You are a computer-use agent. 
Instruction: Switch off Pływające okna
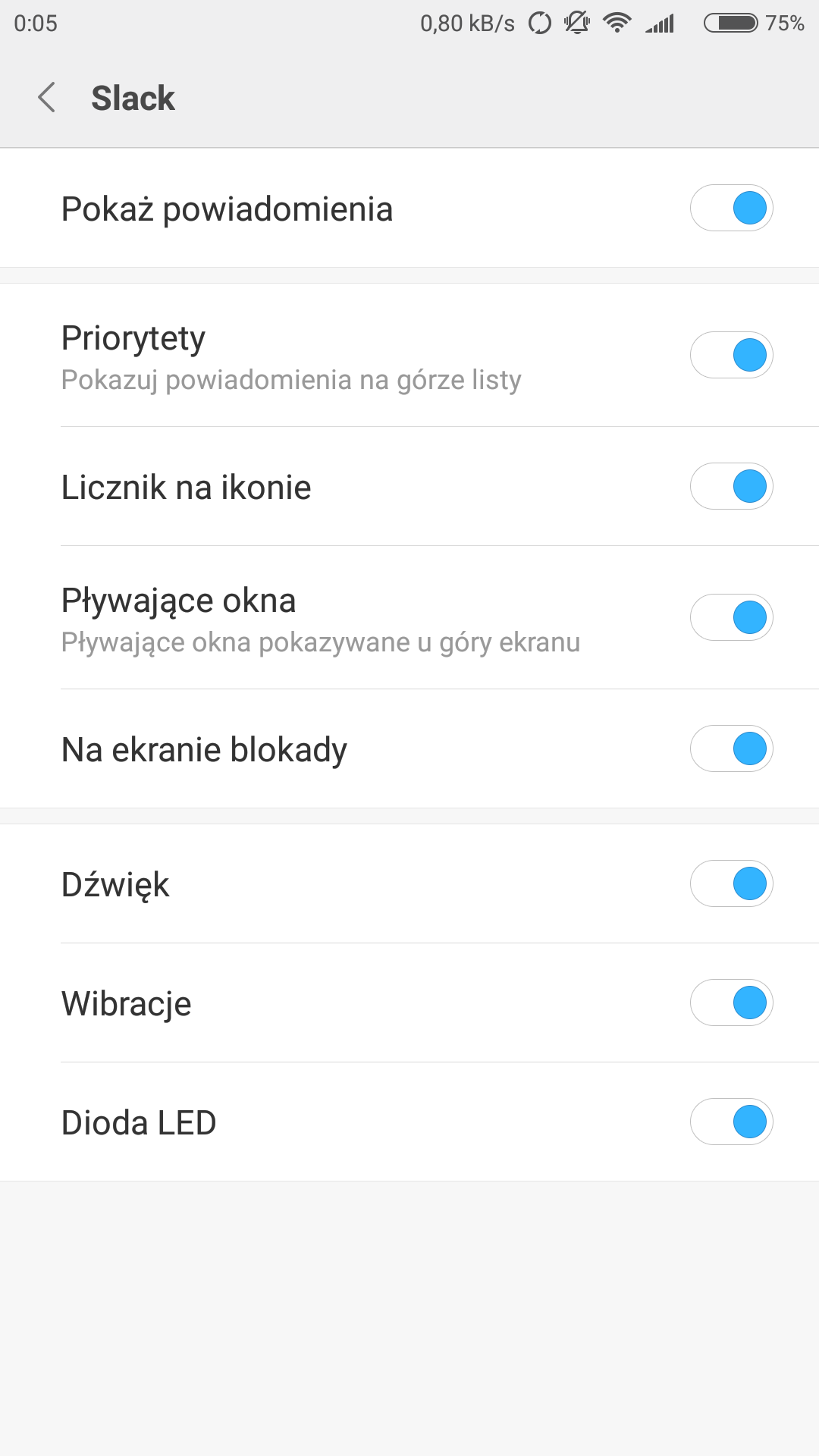[731, 617]
